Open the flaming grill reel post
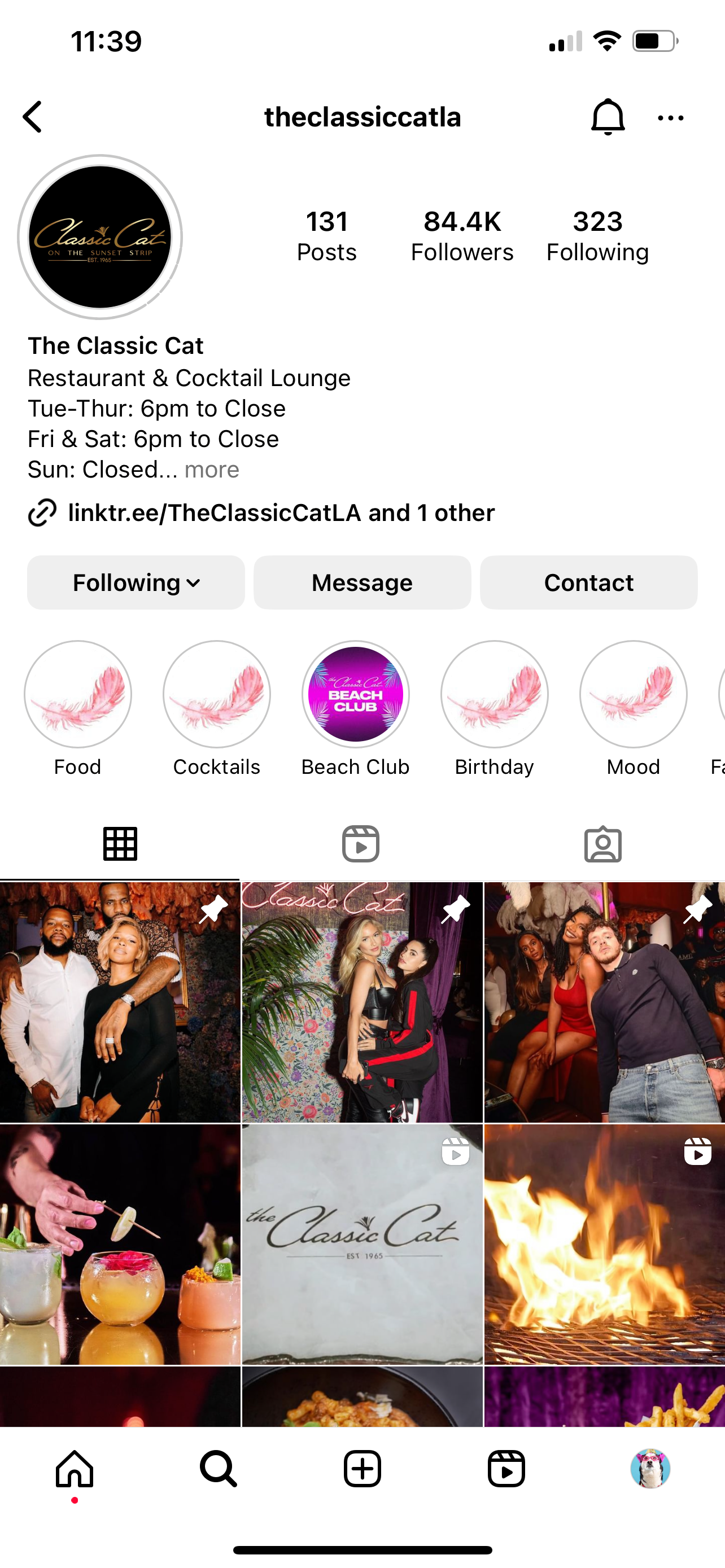 pyautogui.click(x=604, y=1243)
